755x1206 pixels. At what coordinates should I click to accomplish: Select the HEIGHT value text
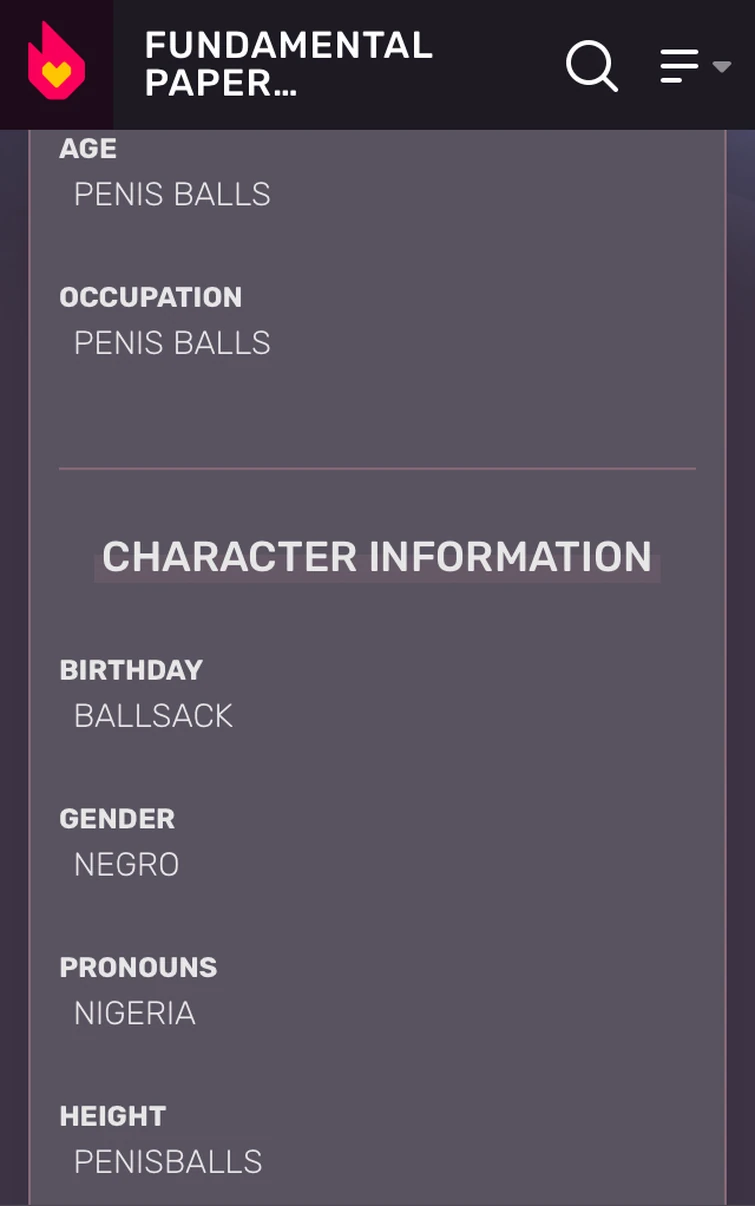tap(167, 1161)
